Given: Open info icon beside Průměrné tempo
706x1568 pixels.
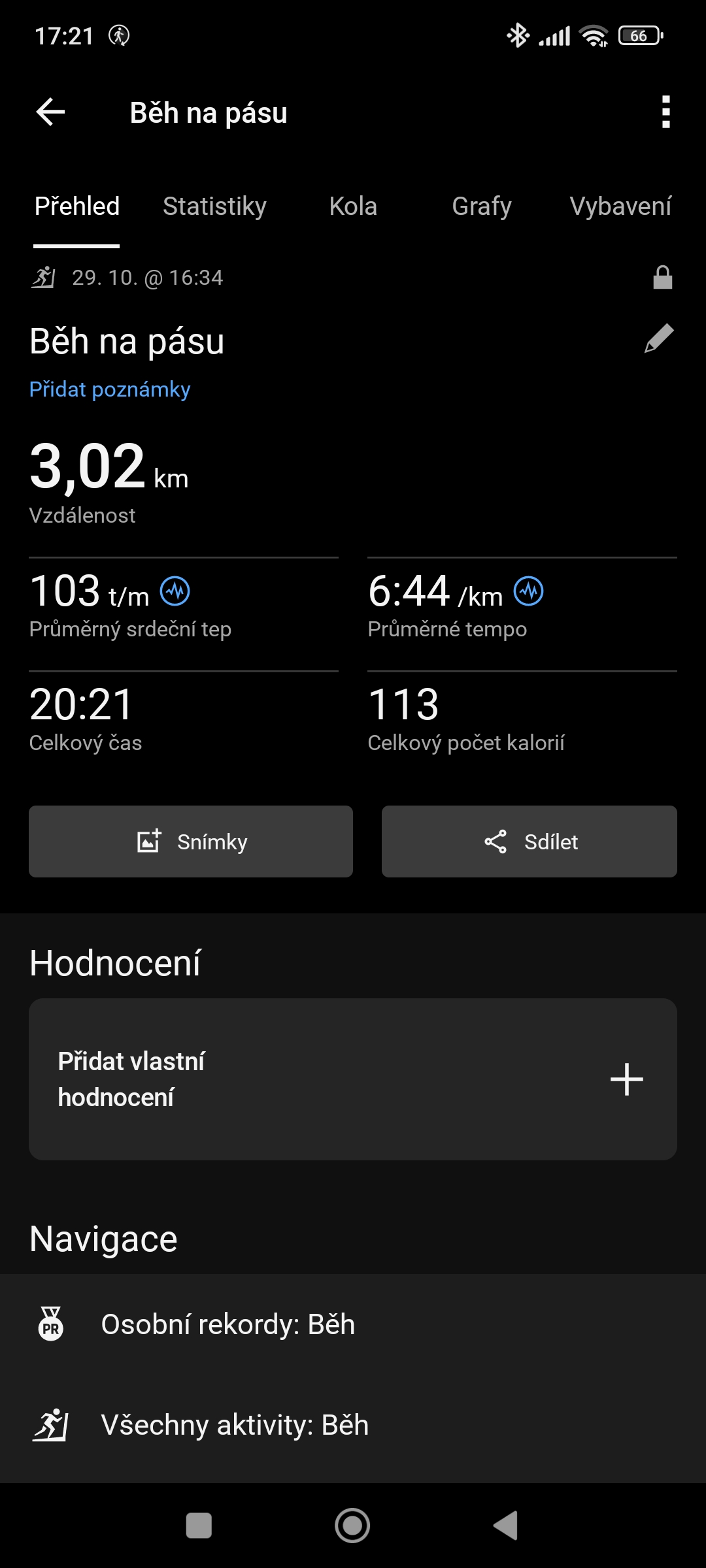Looking at the screenshot, I should pos(528,591).
